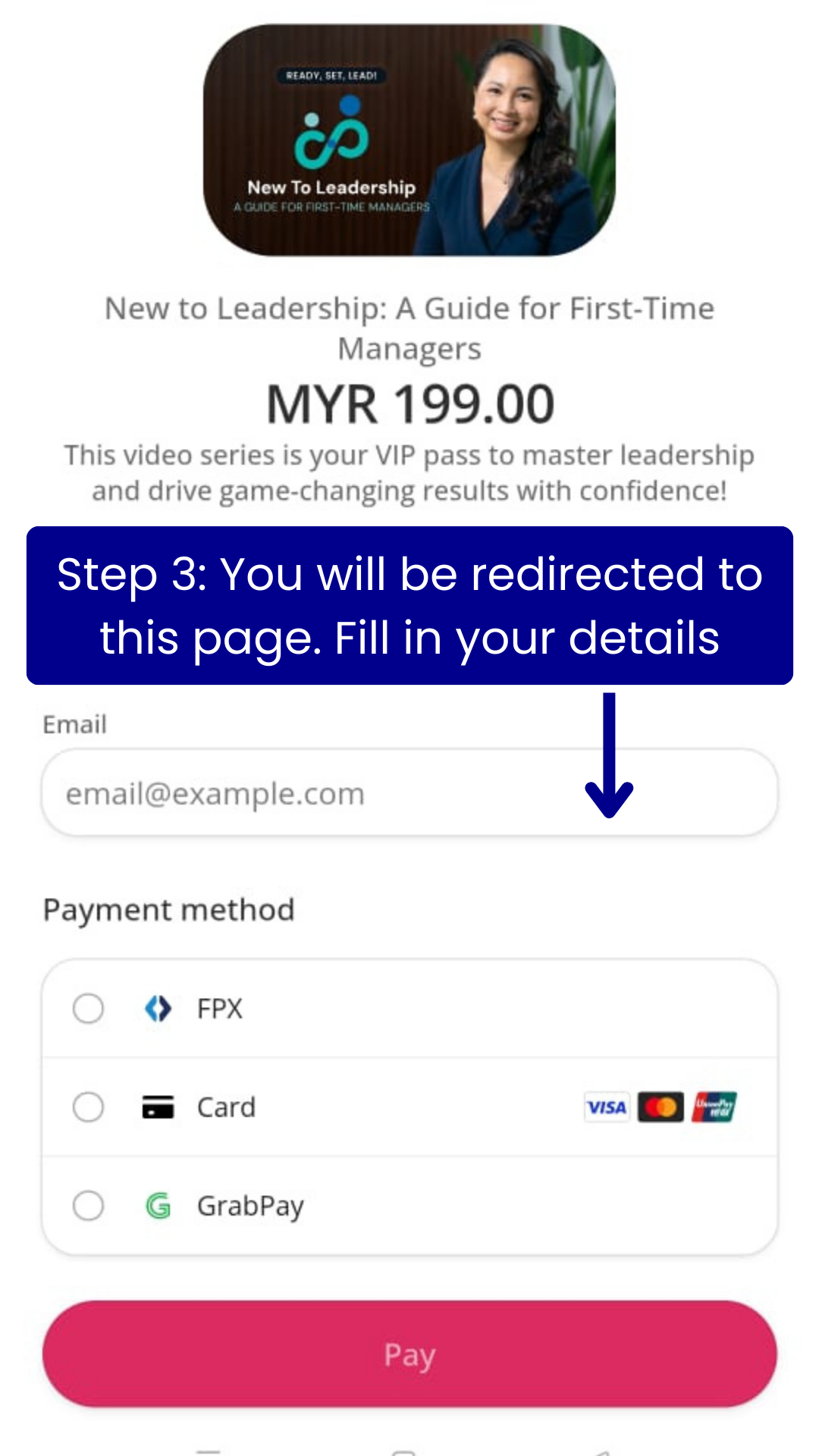
Task: Click the VIP pass description text
Action: (x=409, y=472)
